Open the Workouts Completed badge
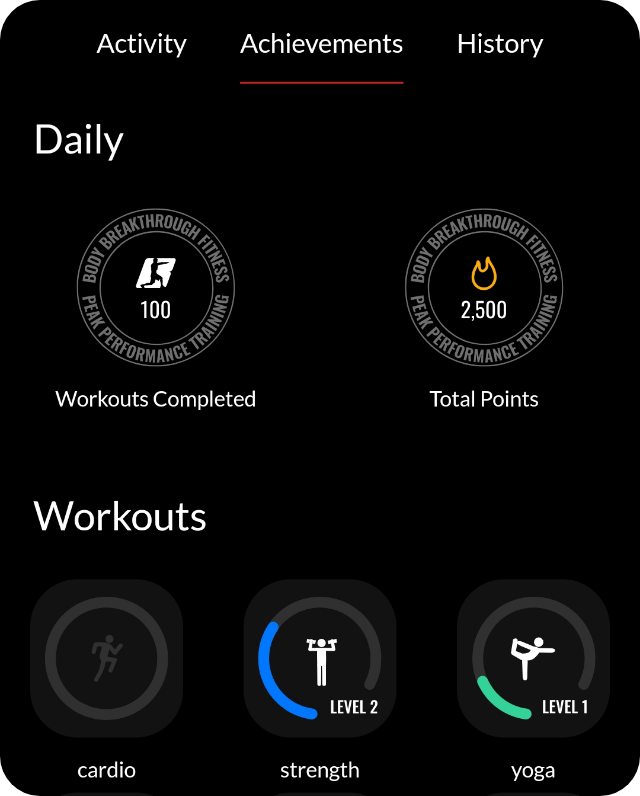 [x=155, y=288]
